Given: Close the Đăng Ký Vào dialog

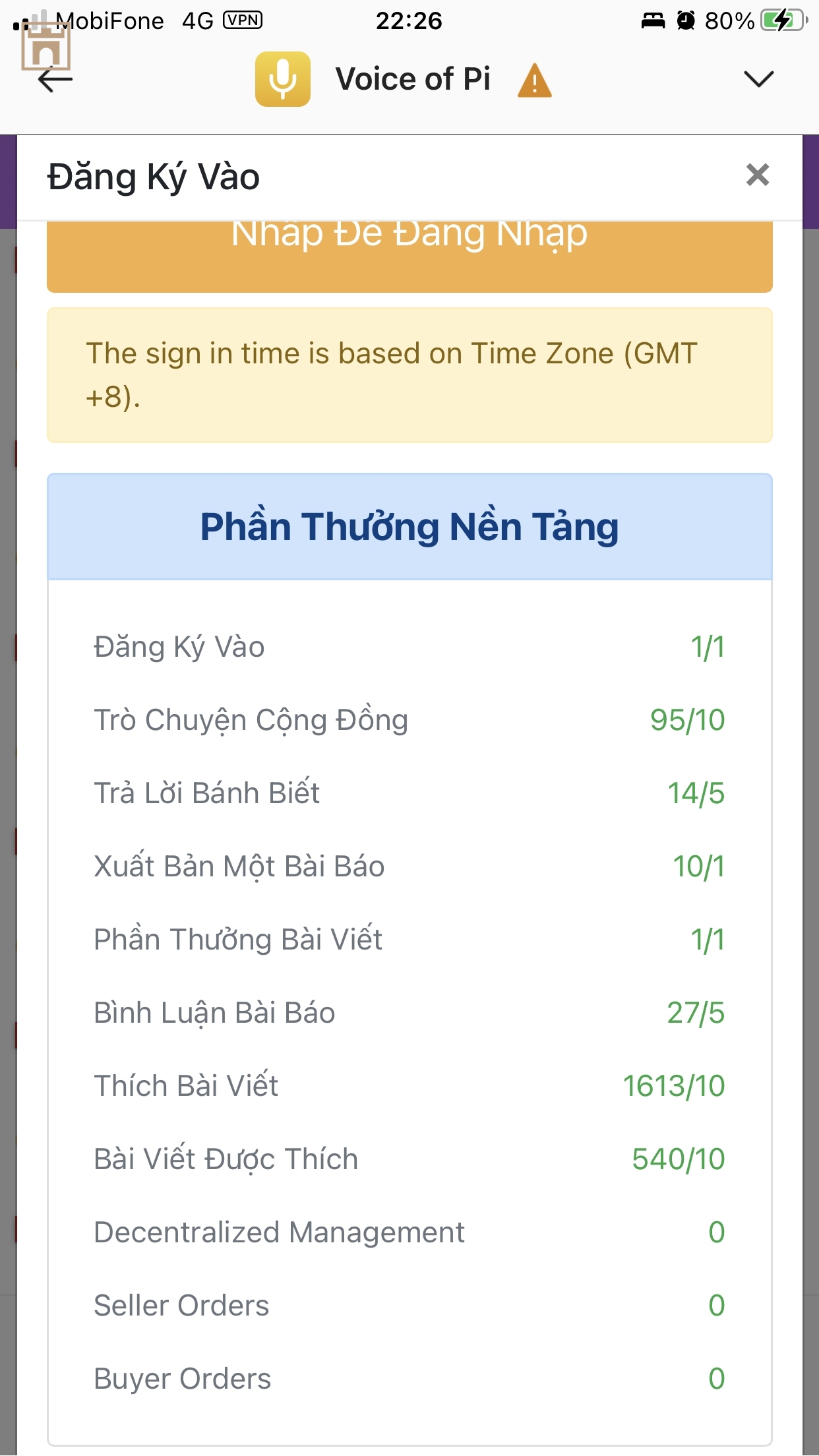Looking at the screenshot, I should click(x=758, y=175).
